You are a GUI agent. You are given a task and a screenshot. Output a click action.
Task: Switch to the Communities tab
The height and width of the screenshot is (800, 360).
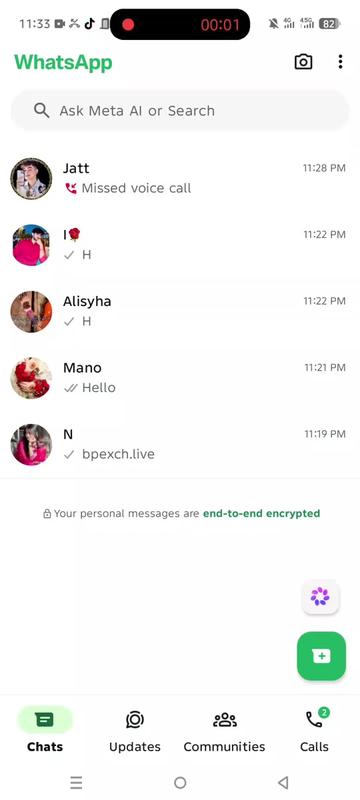224,730
